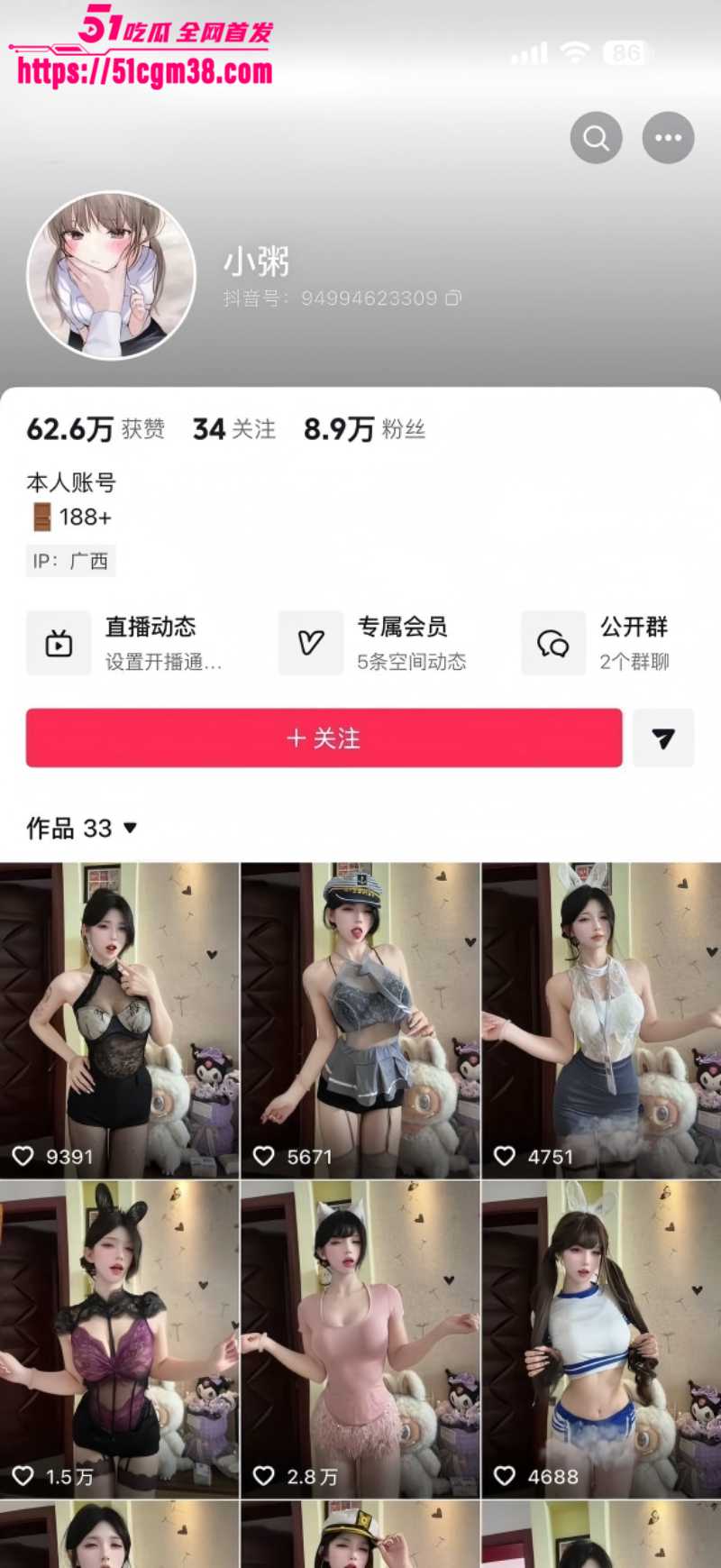Open video with 5671 likes
721x1568 pixels.
pos(360,1021)
